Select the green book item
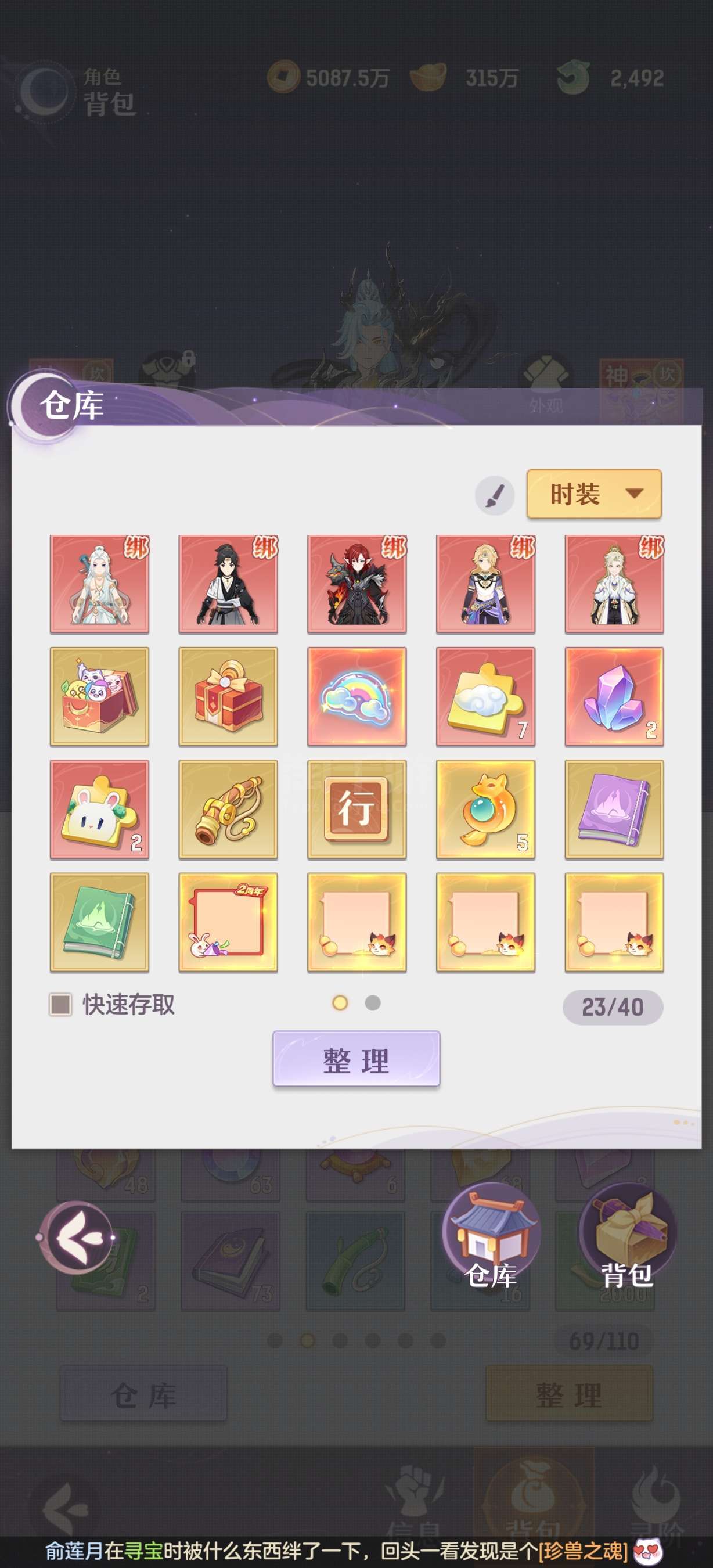The width and height of the screenshot is (713, 1568). tap(100, 922)
